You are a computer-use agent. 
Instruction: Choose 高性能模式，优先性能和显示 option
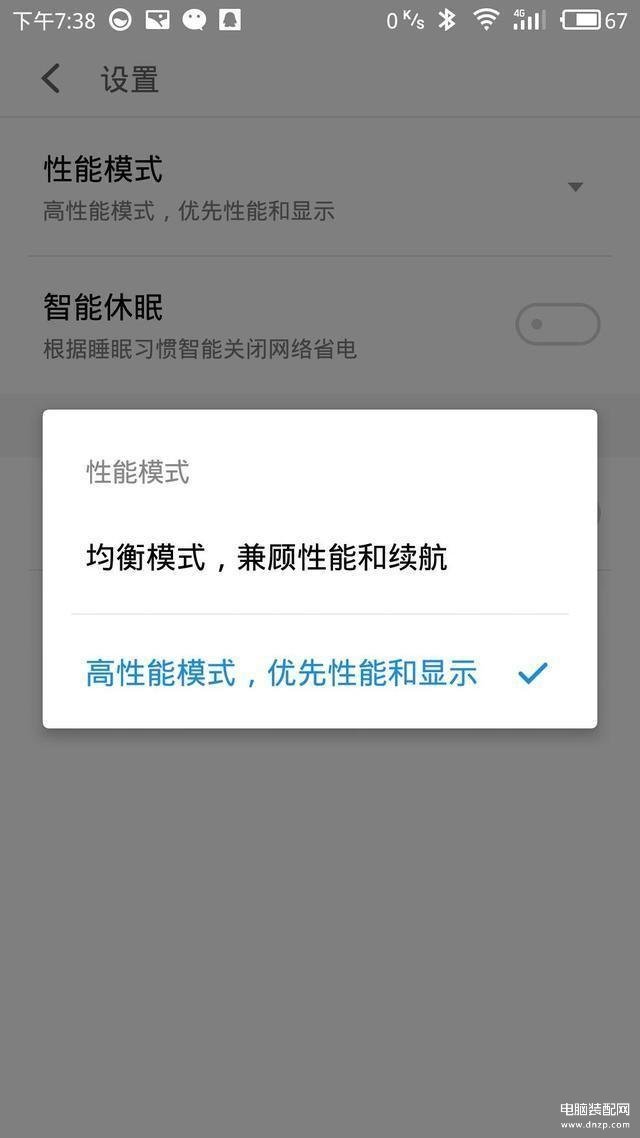(x=319, y=672)
